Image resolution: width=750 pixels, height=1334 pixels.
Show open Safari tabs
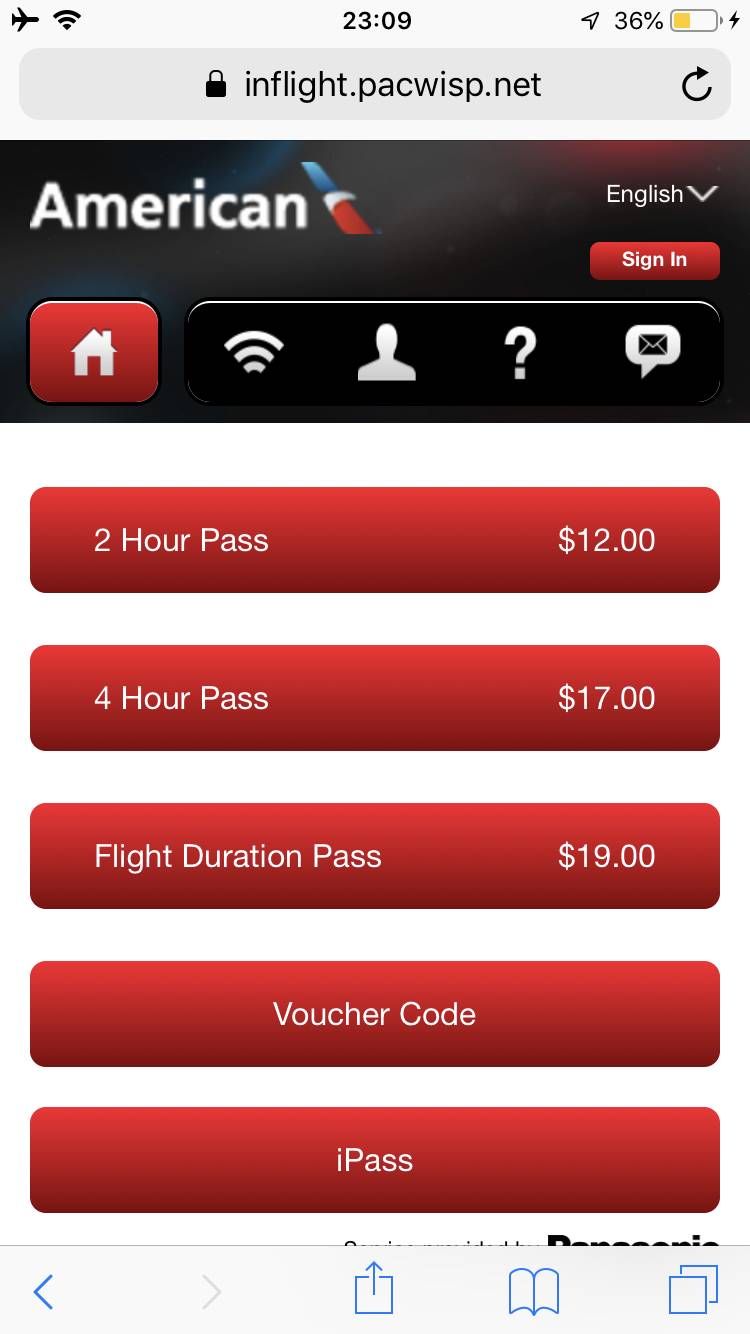pos(693,1290)
